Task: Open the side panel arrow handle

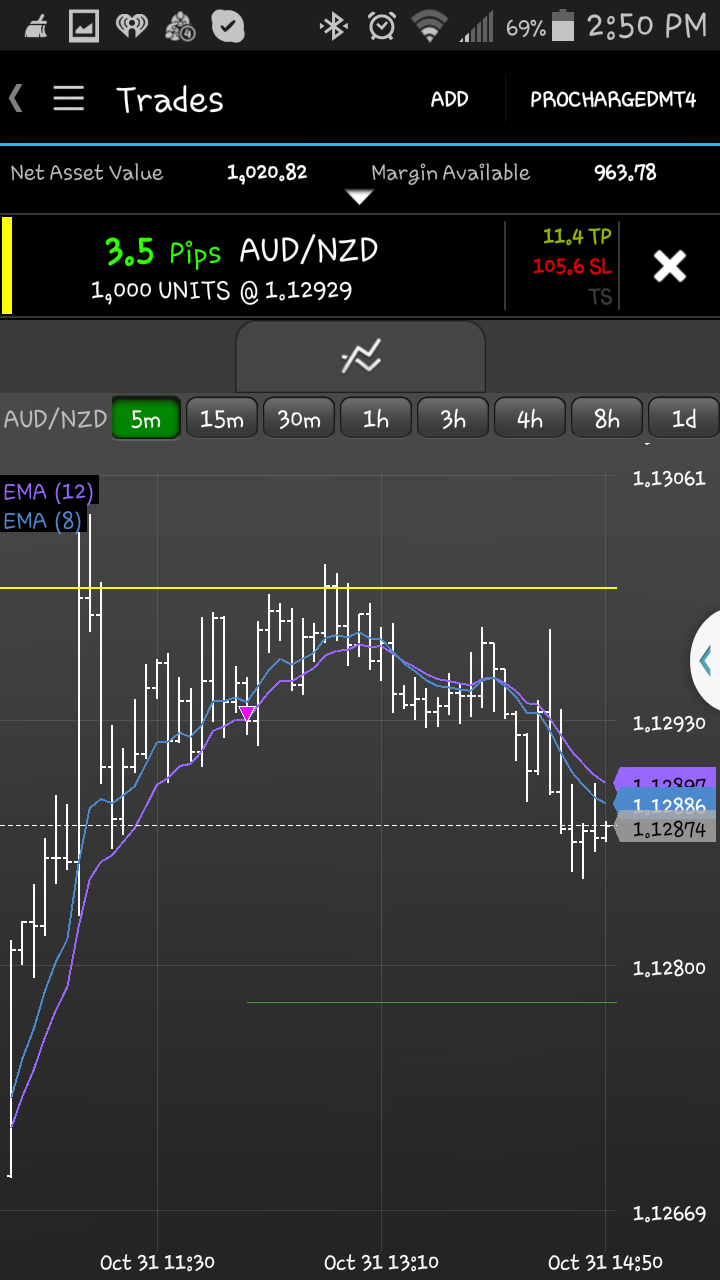Action: tap(706, 660)
